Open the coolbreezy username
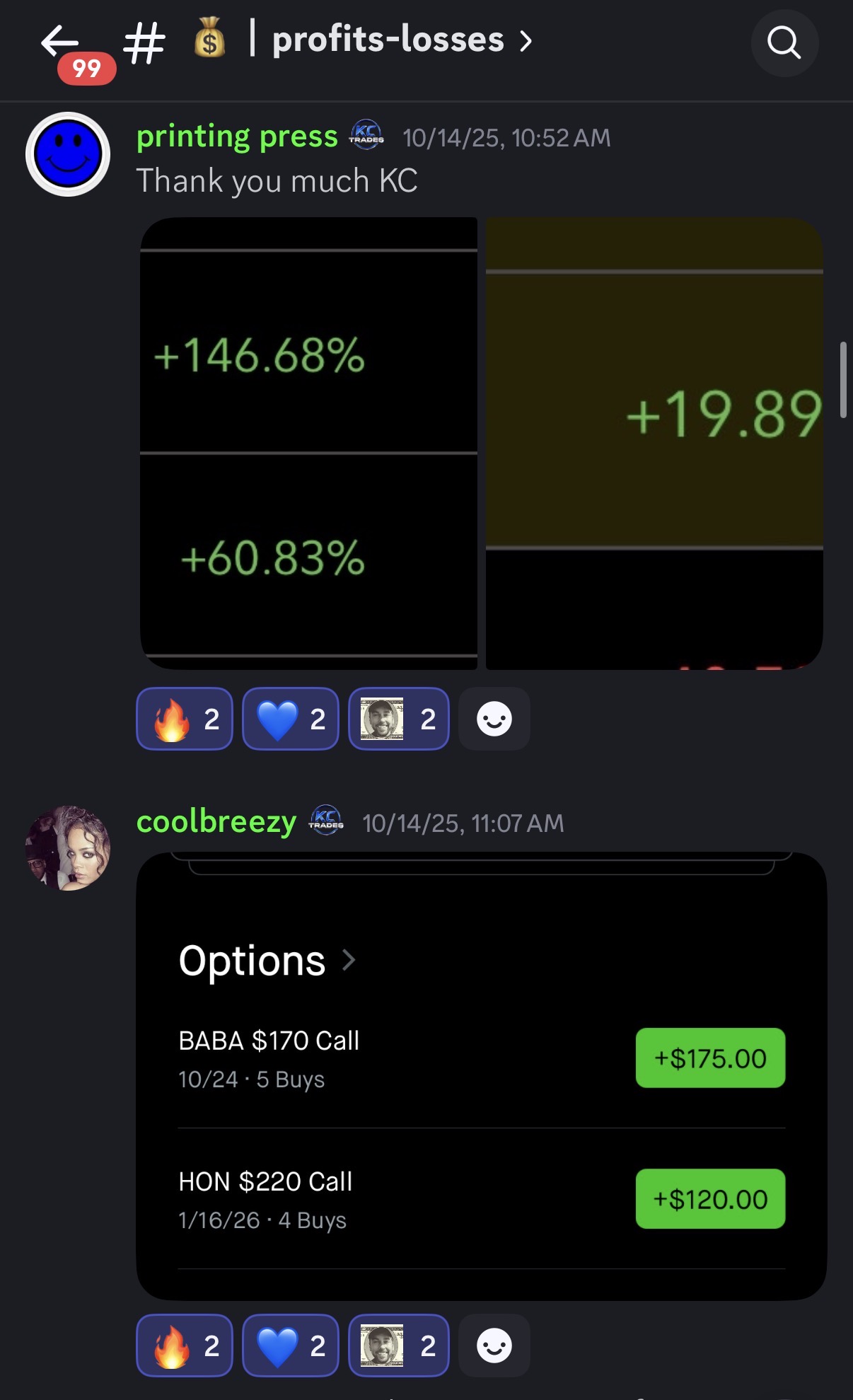Image resolution: width=853 pixels, height=1400 pixels. pyautogui.click(x=216, y=822)
